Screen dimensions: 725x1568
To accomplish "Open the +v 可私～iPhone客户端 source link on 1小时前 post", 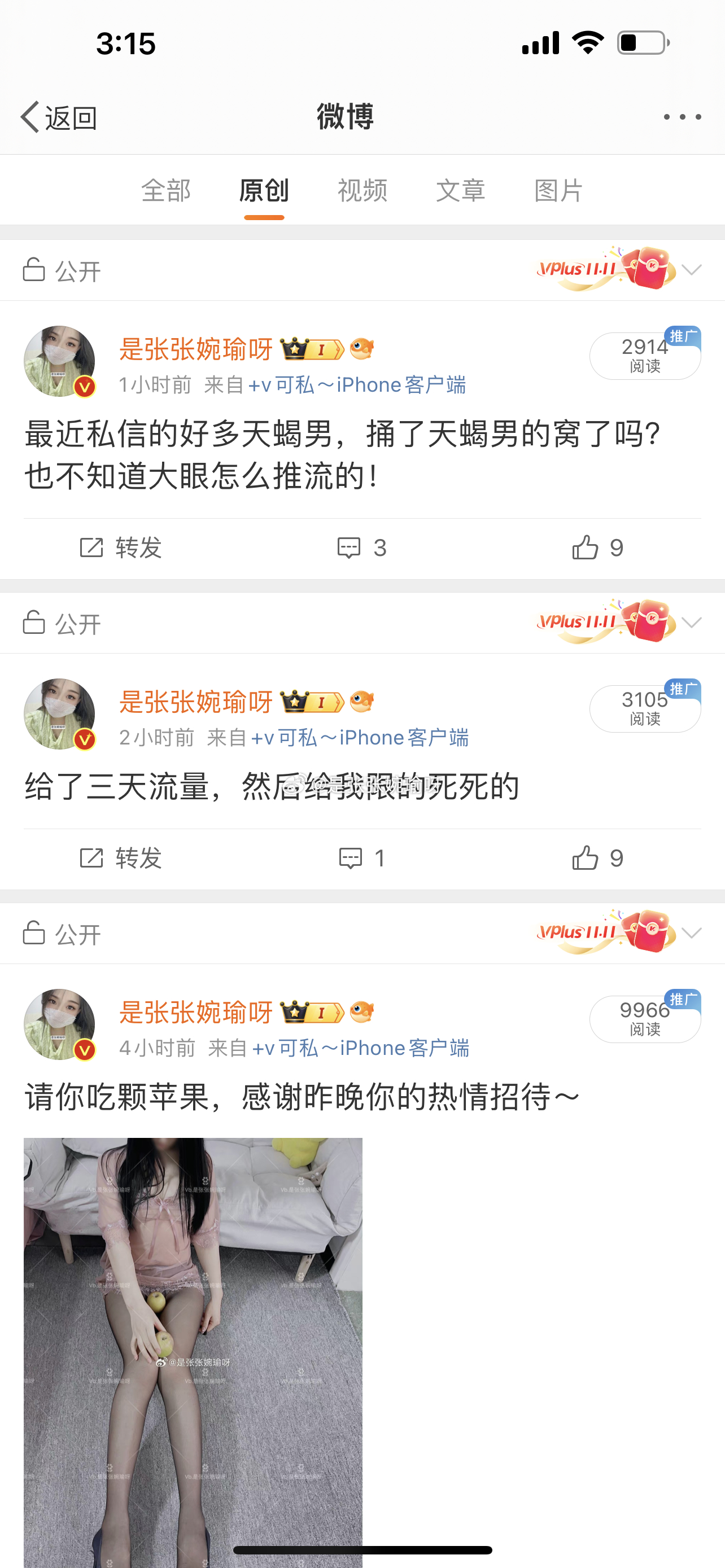I will 357,386.
